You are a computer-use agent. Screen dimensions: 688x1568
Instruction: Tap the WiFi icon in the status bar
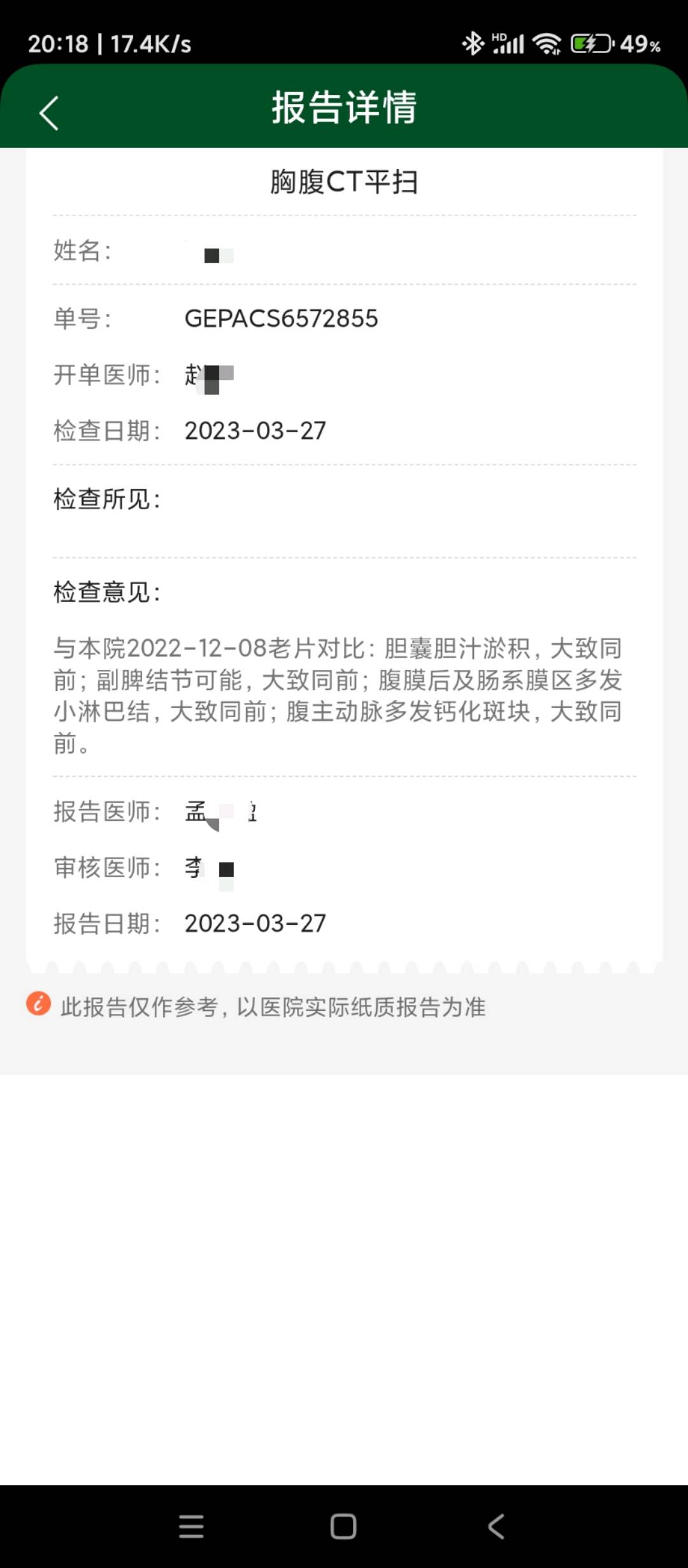point(545,43)
